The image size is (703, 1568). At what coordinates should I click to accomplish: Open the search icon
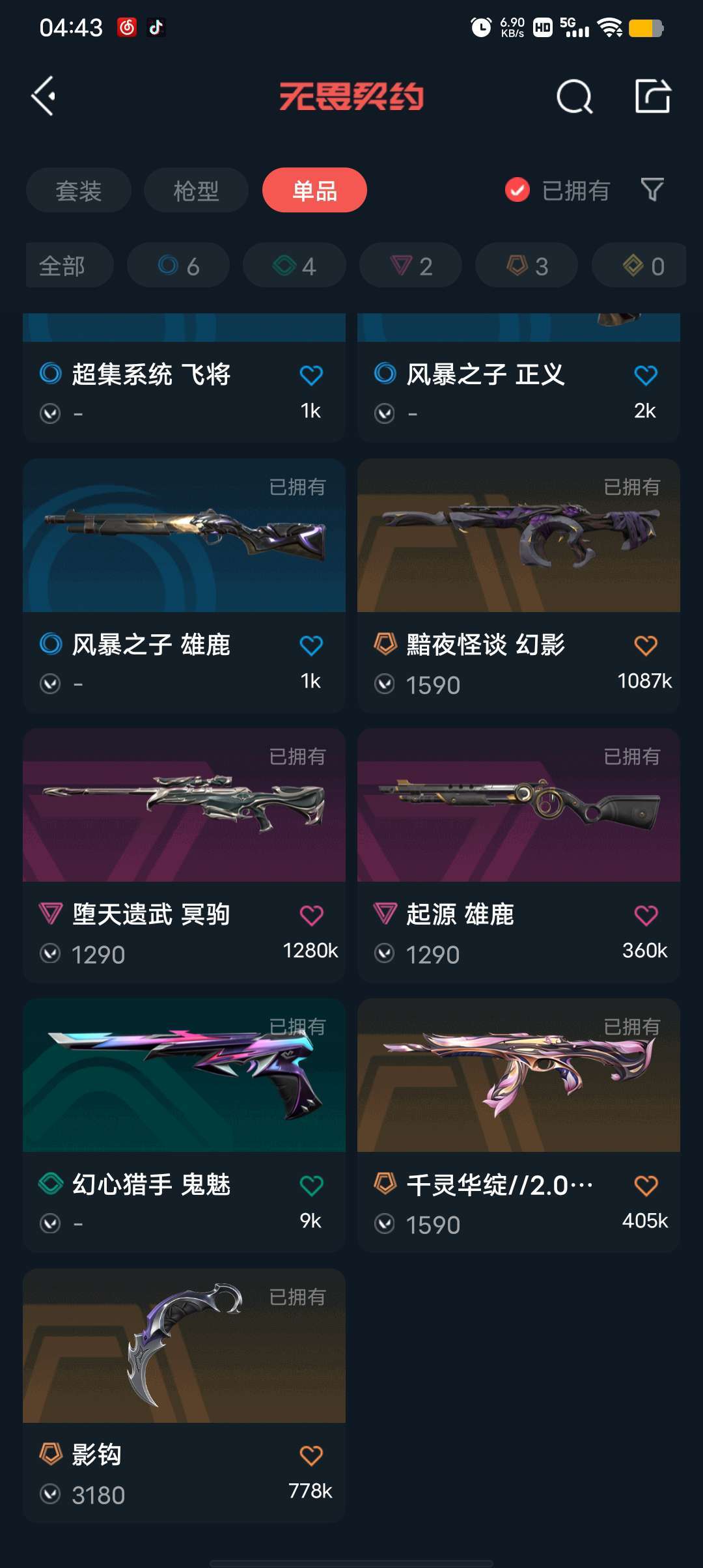[x=574, y=97]
